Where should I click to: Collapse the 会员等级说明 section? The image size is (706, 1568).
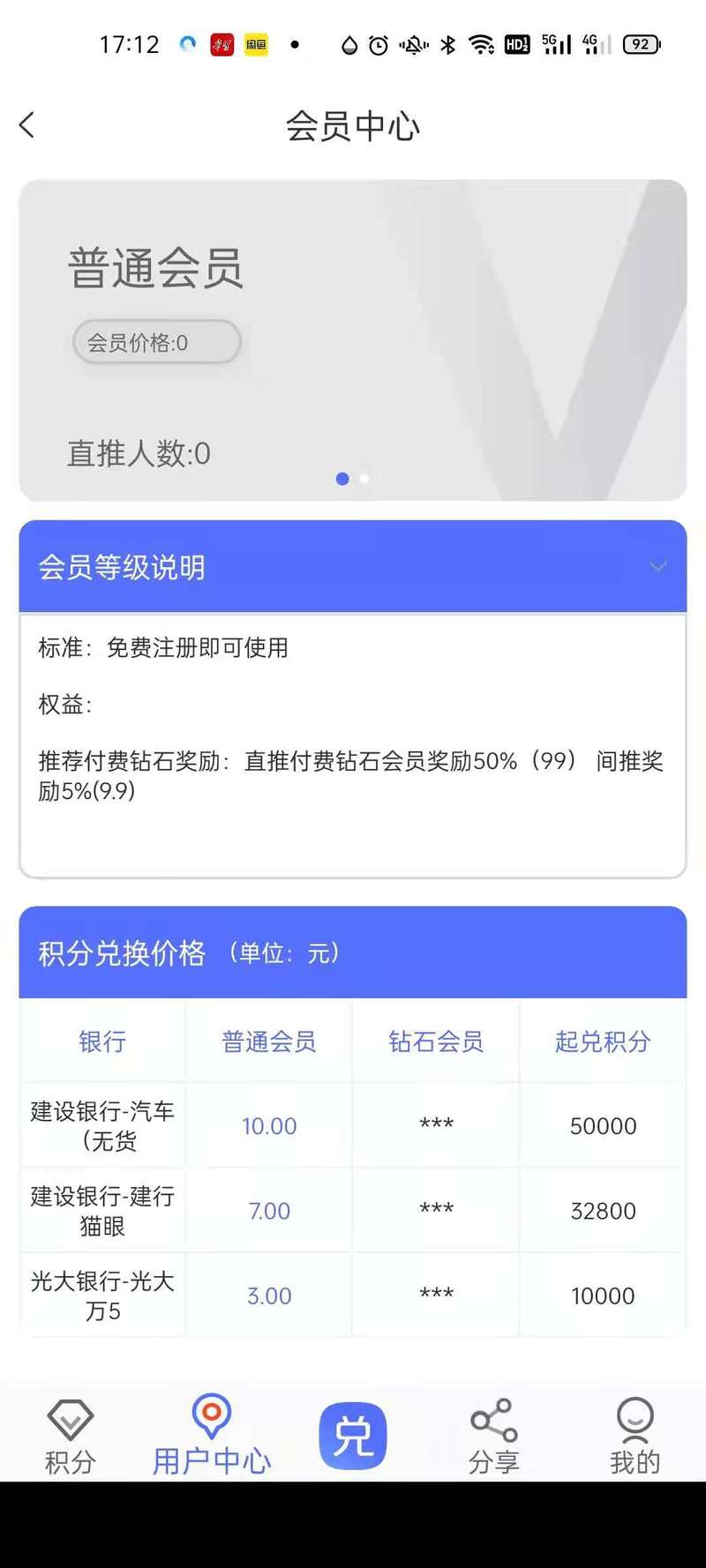[x=657, y=566]
